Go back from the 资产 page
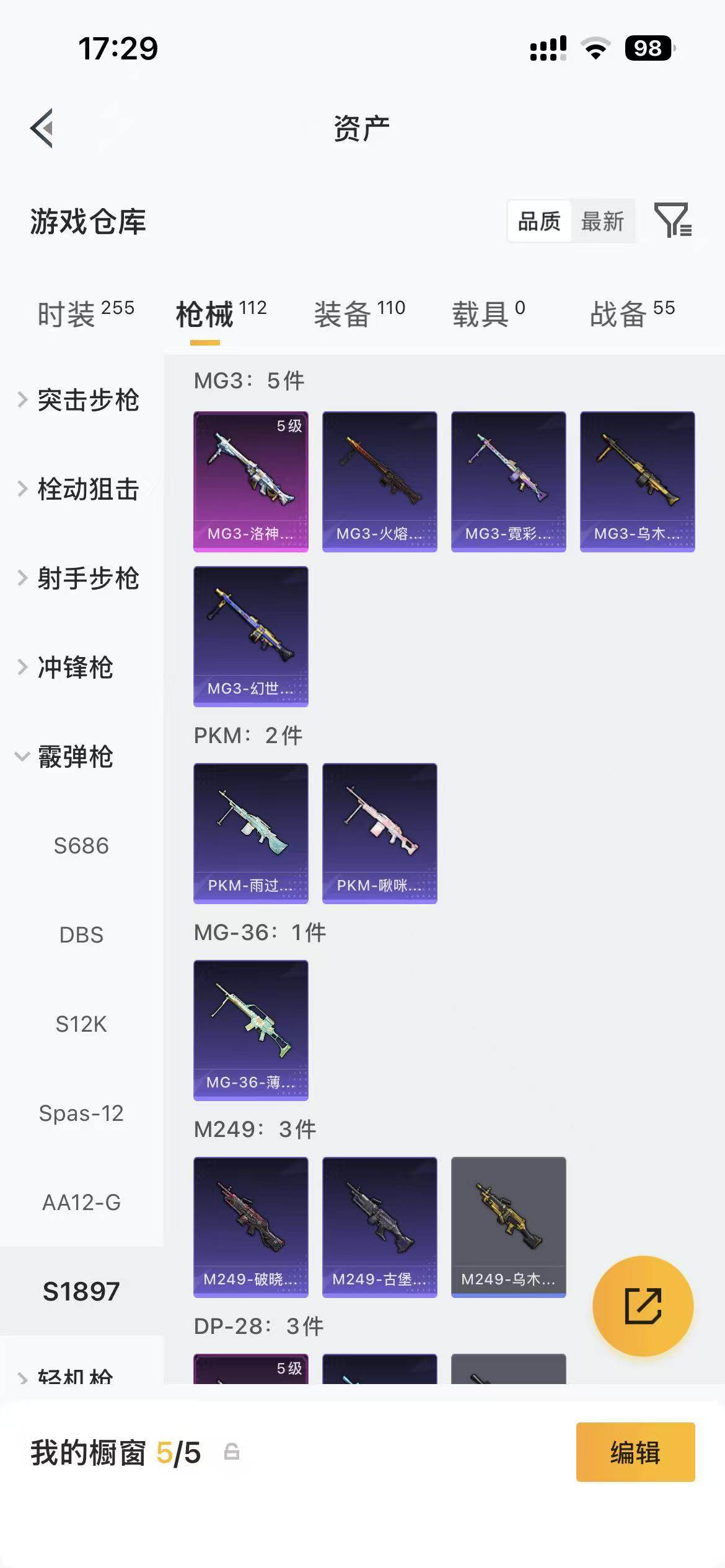725x1568 pixels. pos(42,128)
